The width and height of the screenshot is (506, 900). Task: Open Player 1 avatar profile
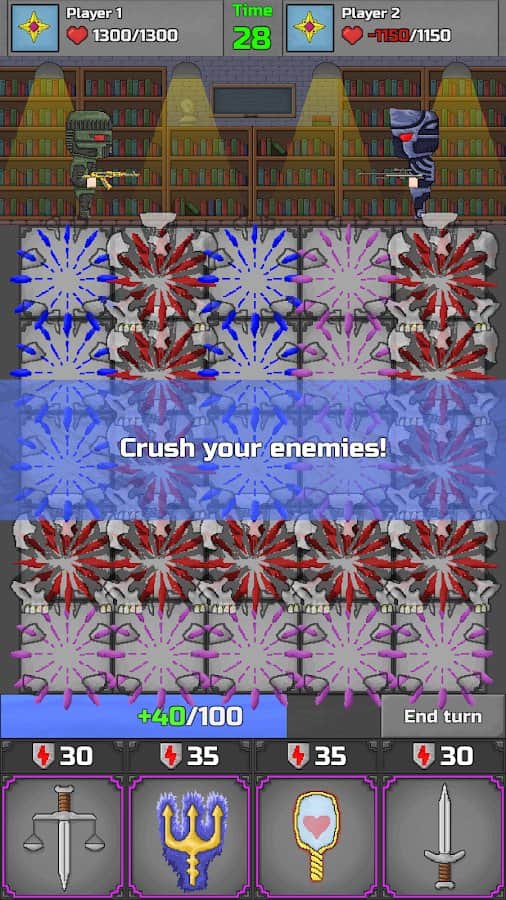pos(35,28)
